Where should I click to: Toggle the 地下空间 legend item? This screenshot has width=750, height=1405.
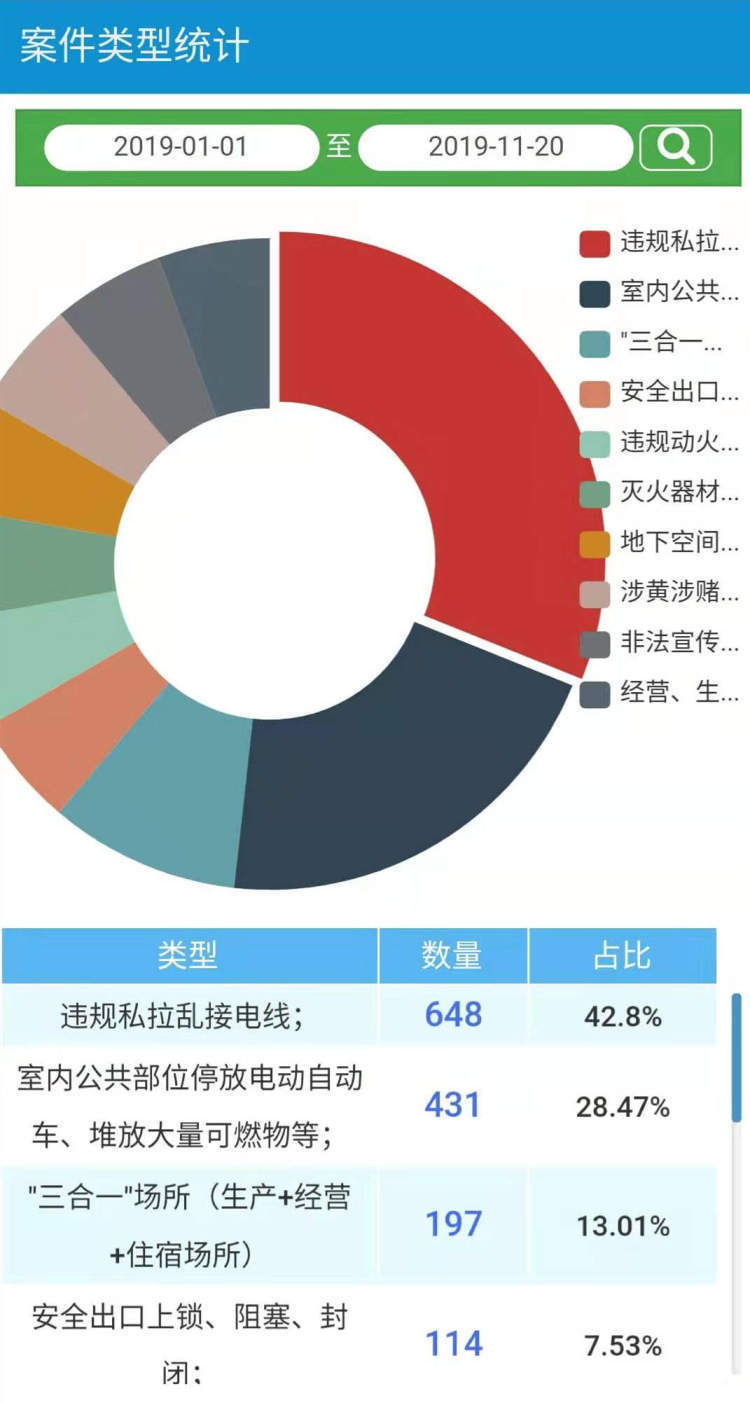[660, 542]
